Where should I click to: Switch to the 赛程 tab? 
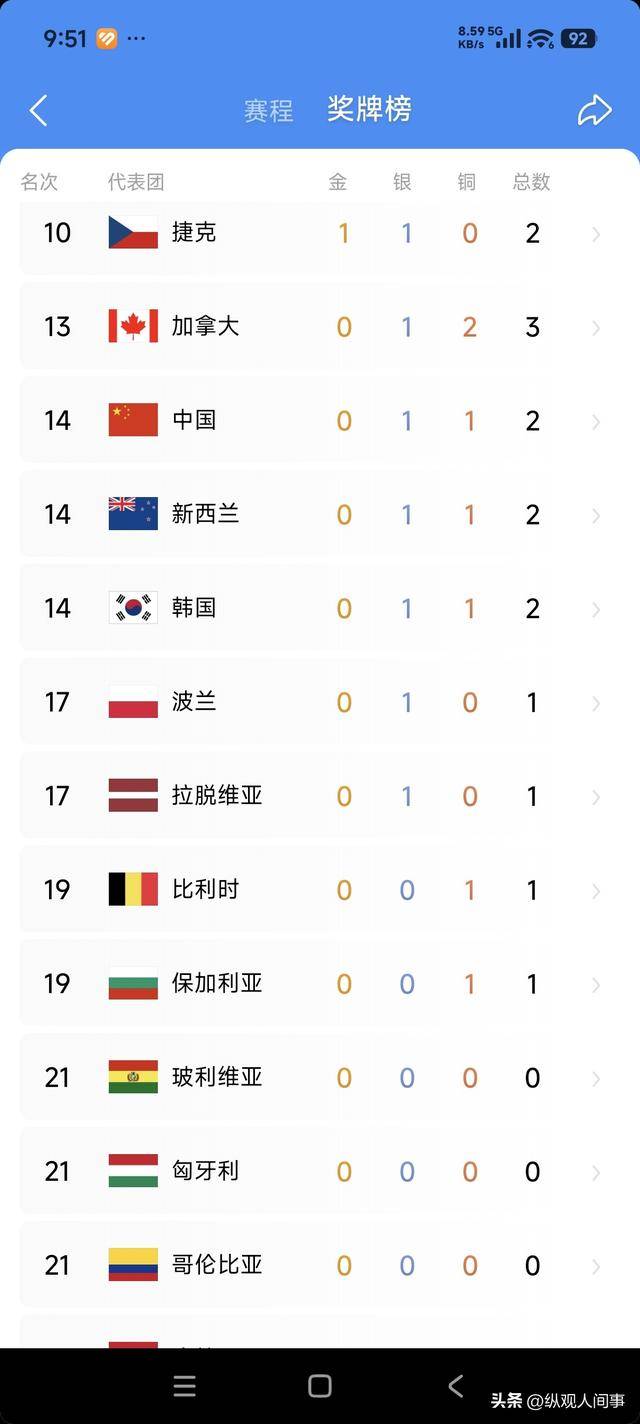click(268, 111)
